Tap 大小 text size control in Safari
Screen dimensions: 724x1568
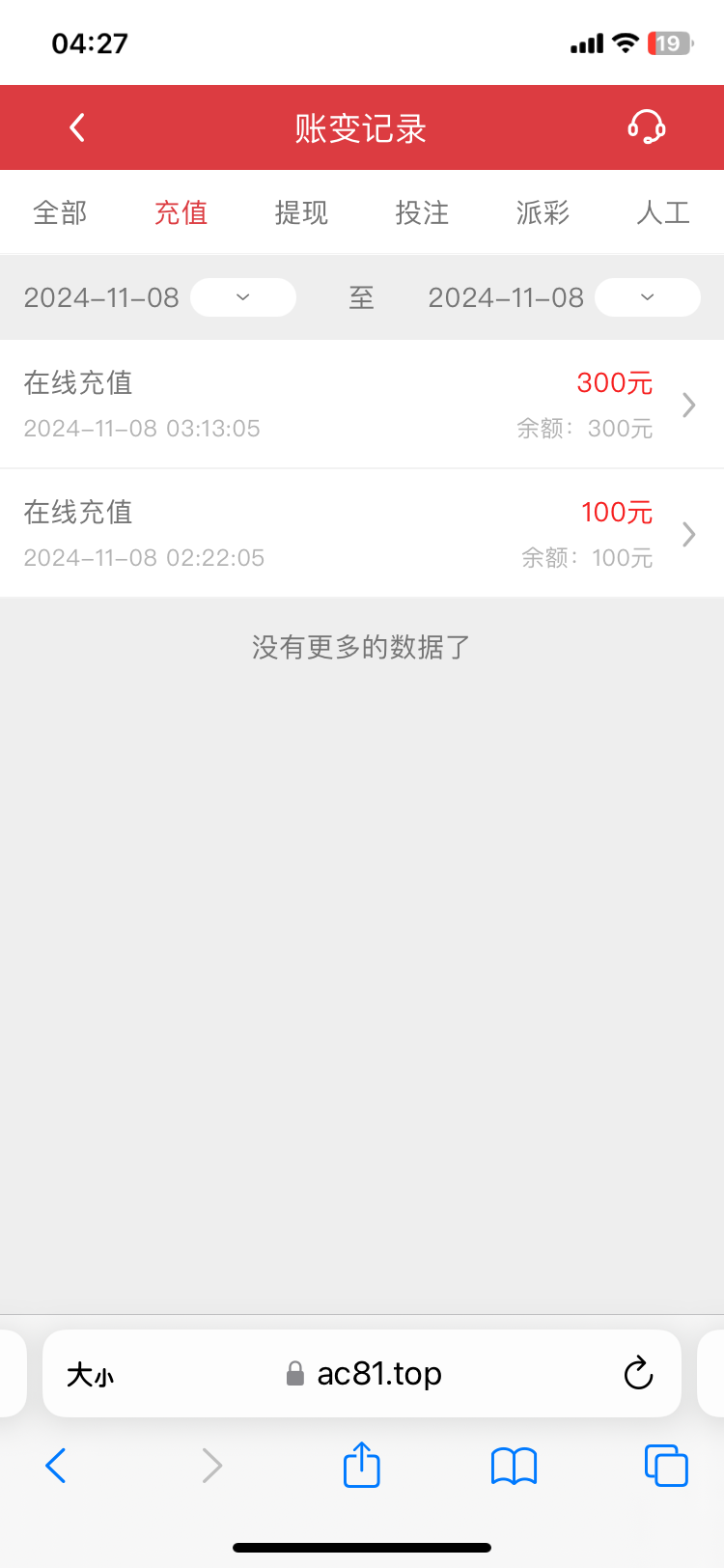[x=90, y=1373]
